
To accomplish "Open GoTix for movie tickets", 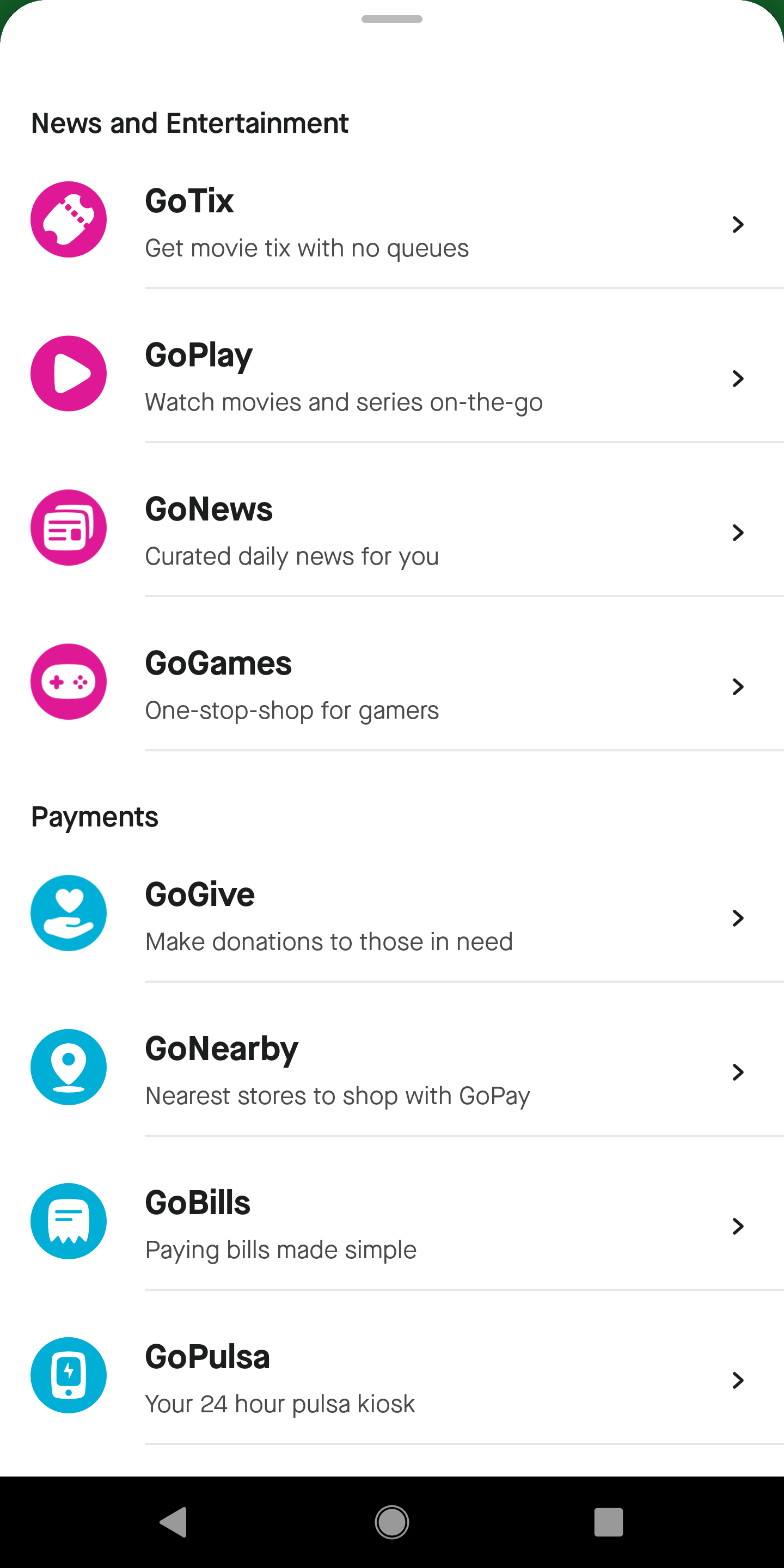I will 392,220.
